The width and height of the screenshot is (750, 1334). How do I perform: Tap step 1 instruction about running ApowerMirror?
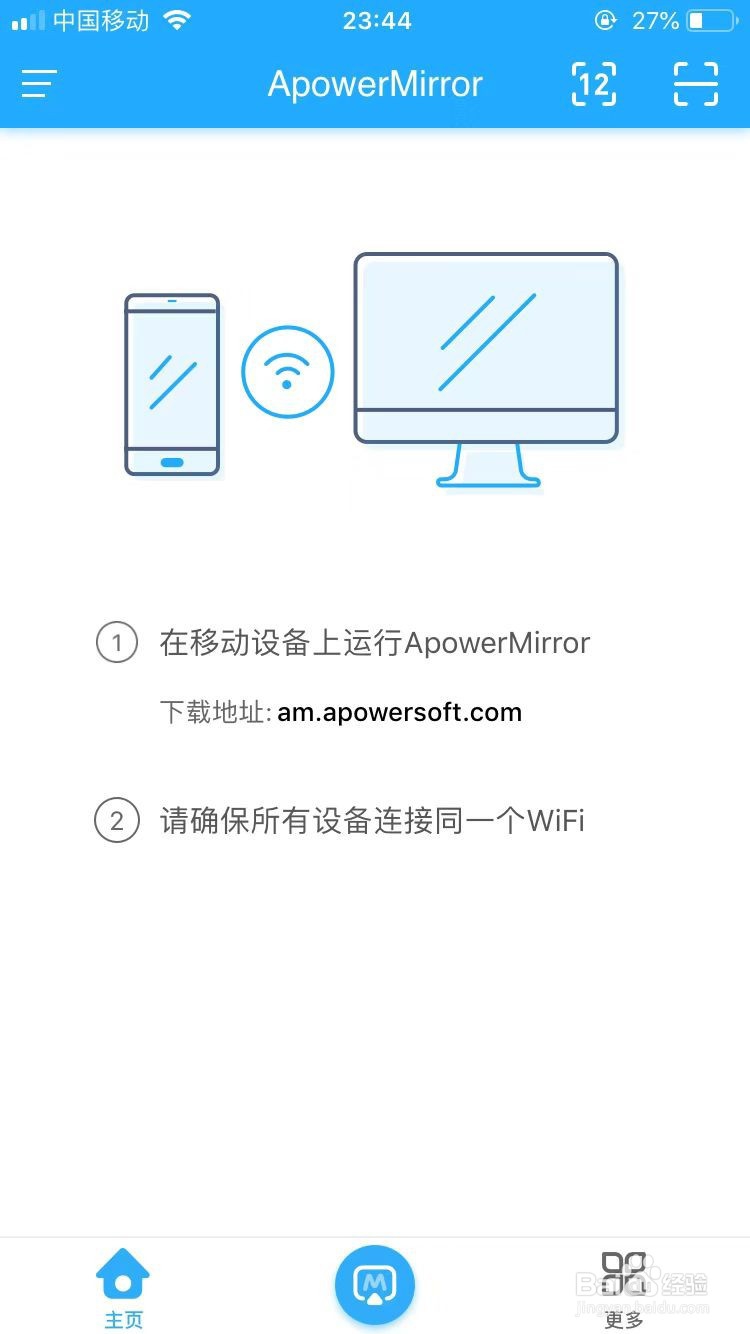pyautogui.click(x=375, y=643)
